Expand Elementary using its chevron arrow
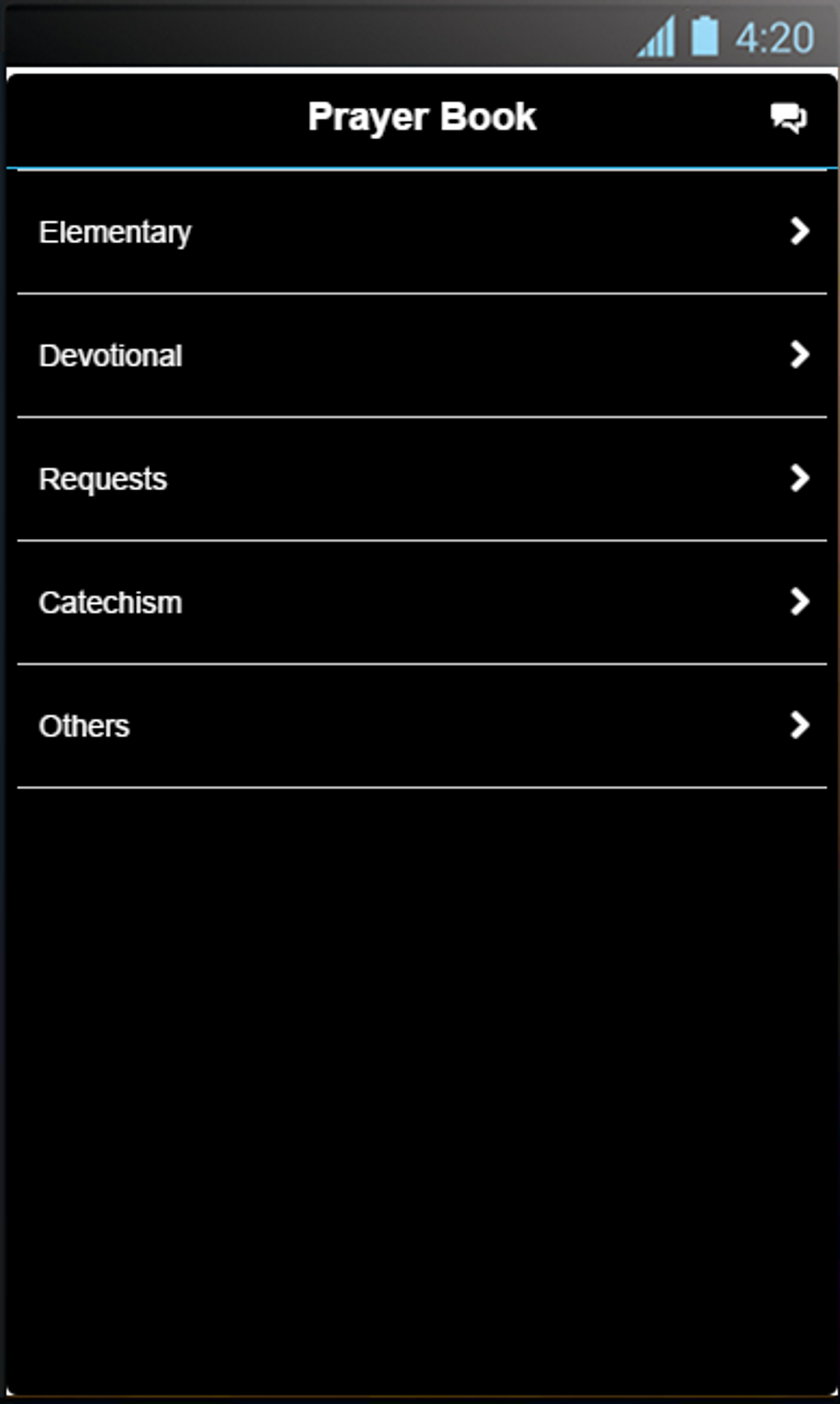840x1404 pixels. tap(800, 232)
